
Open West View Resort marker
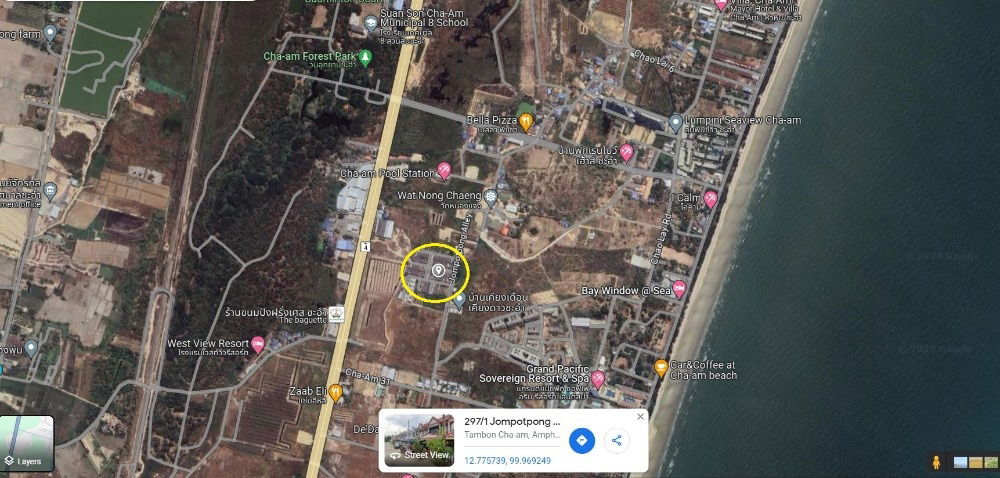pyautogui.click(x=259, y=345)
